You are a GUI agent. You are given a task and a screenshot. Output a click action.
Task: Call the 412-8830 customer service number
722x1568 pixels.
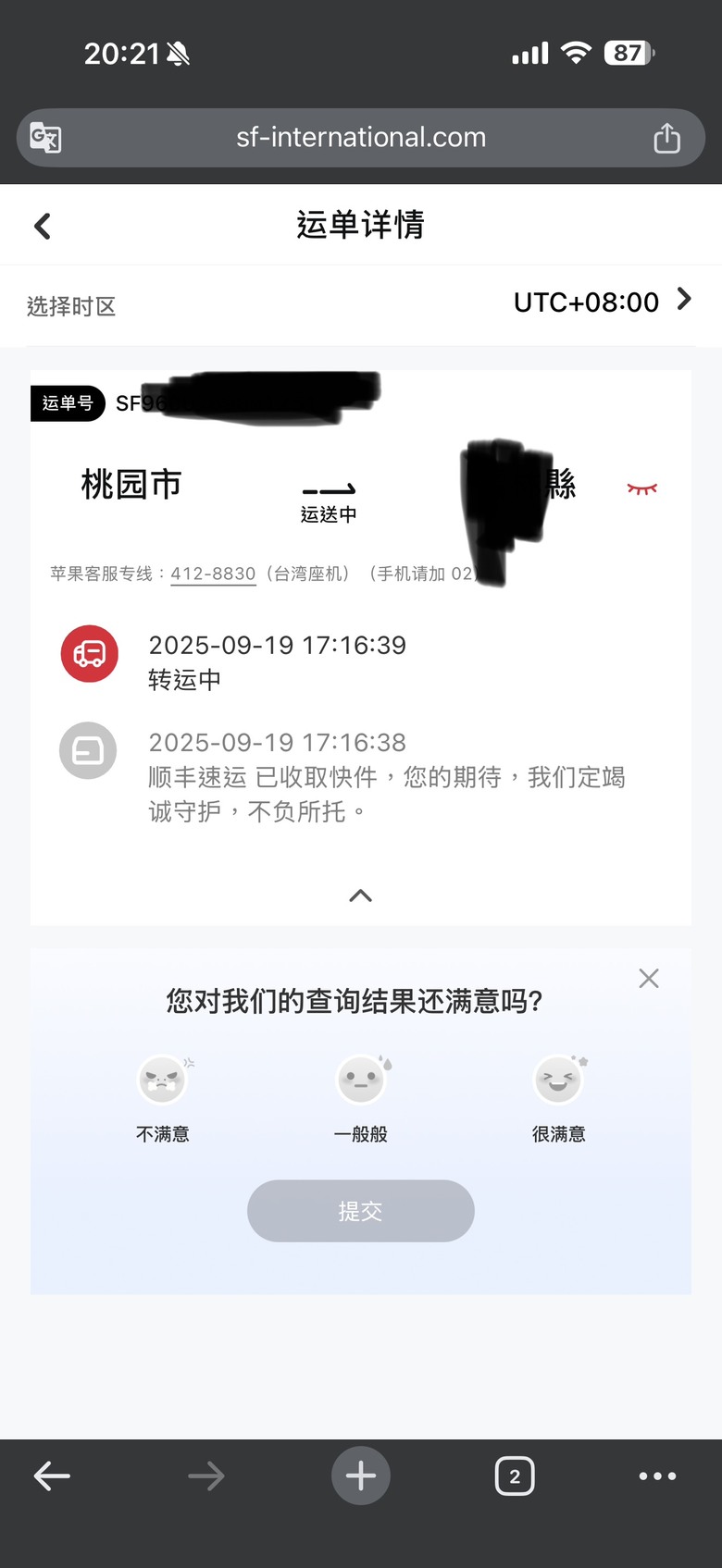tap(213, 574)
